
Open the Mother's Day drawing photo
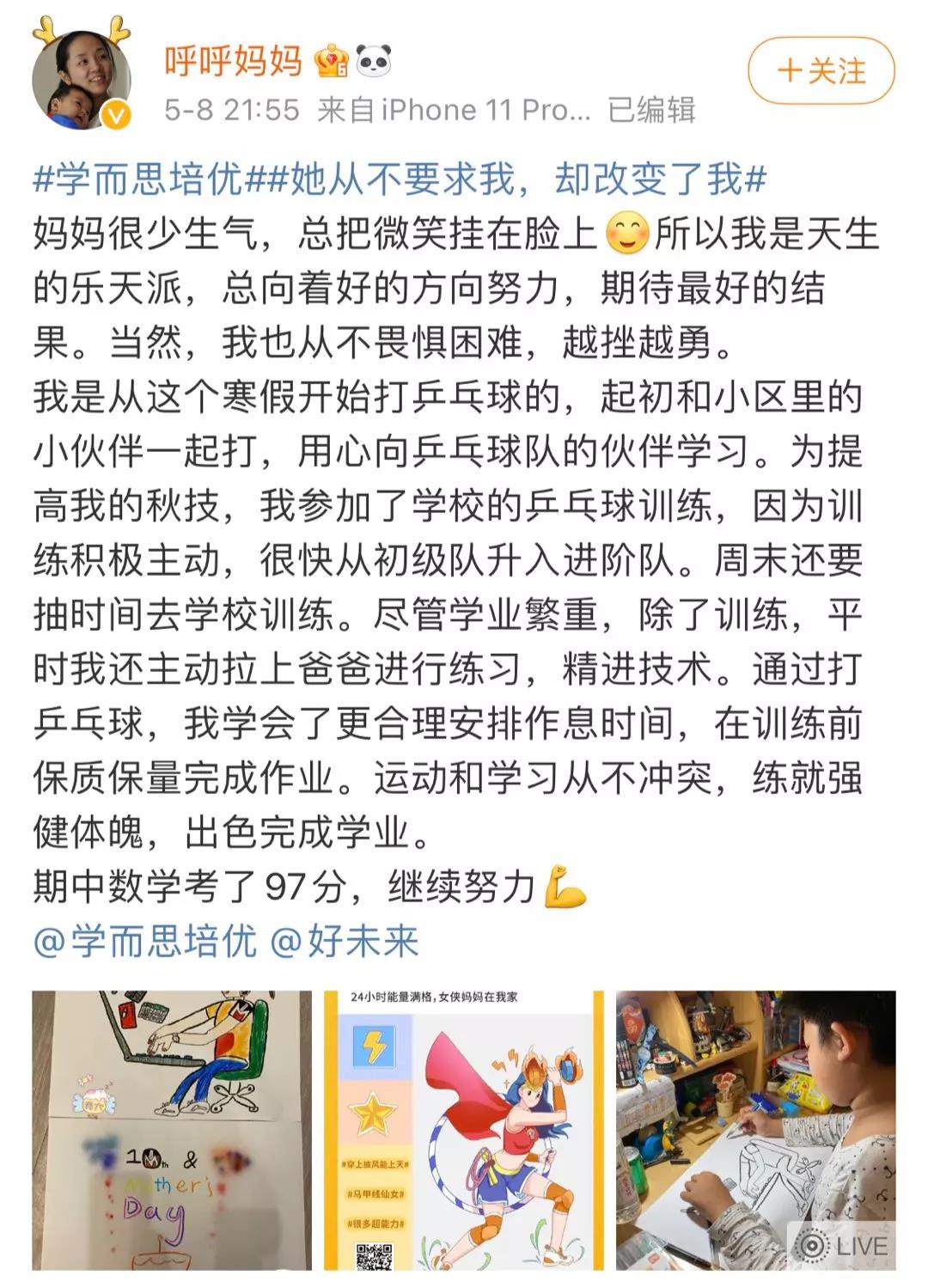172,1130
